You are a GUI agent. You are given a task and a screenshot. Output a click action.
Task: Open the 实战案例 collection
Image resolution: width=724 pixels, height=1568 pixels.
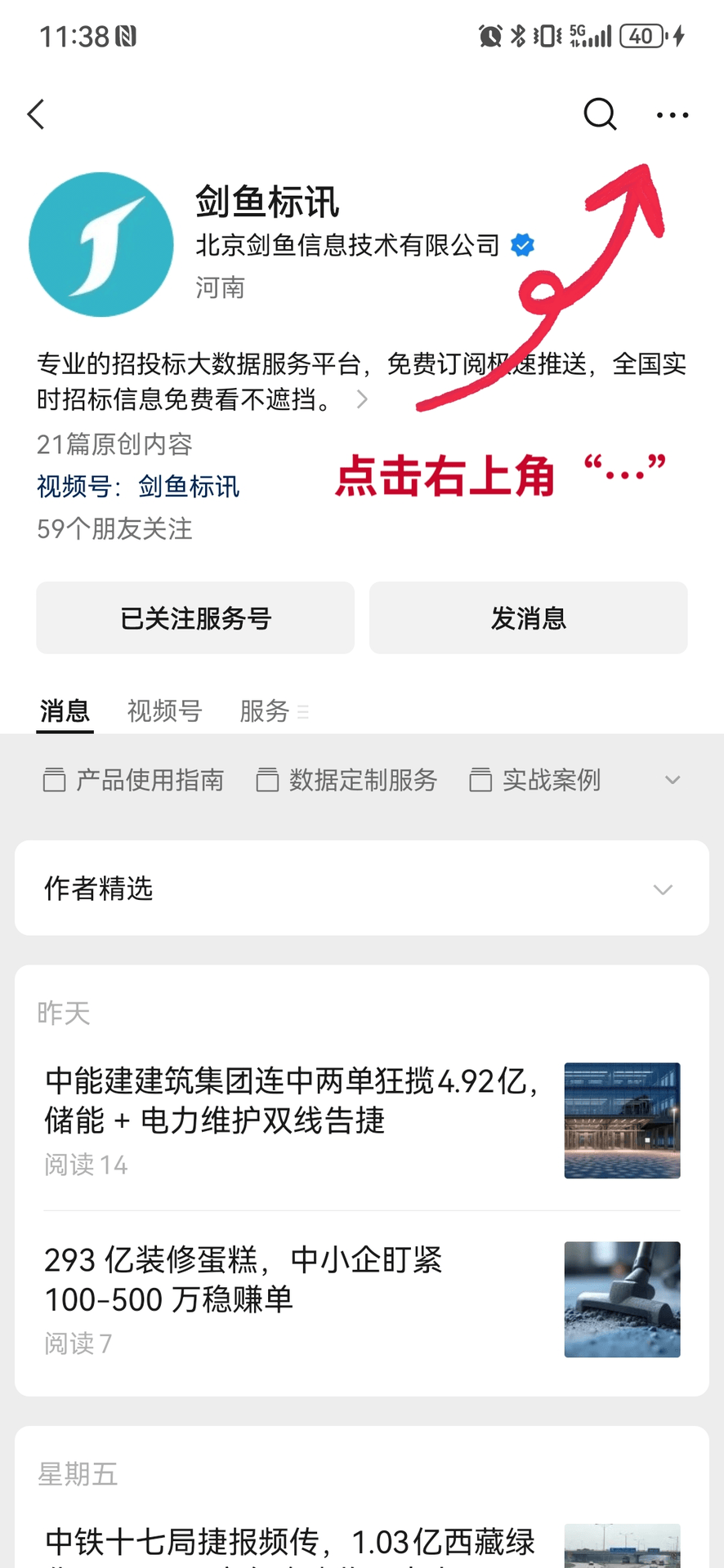(535, 781)
